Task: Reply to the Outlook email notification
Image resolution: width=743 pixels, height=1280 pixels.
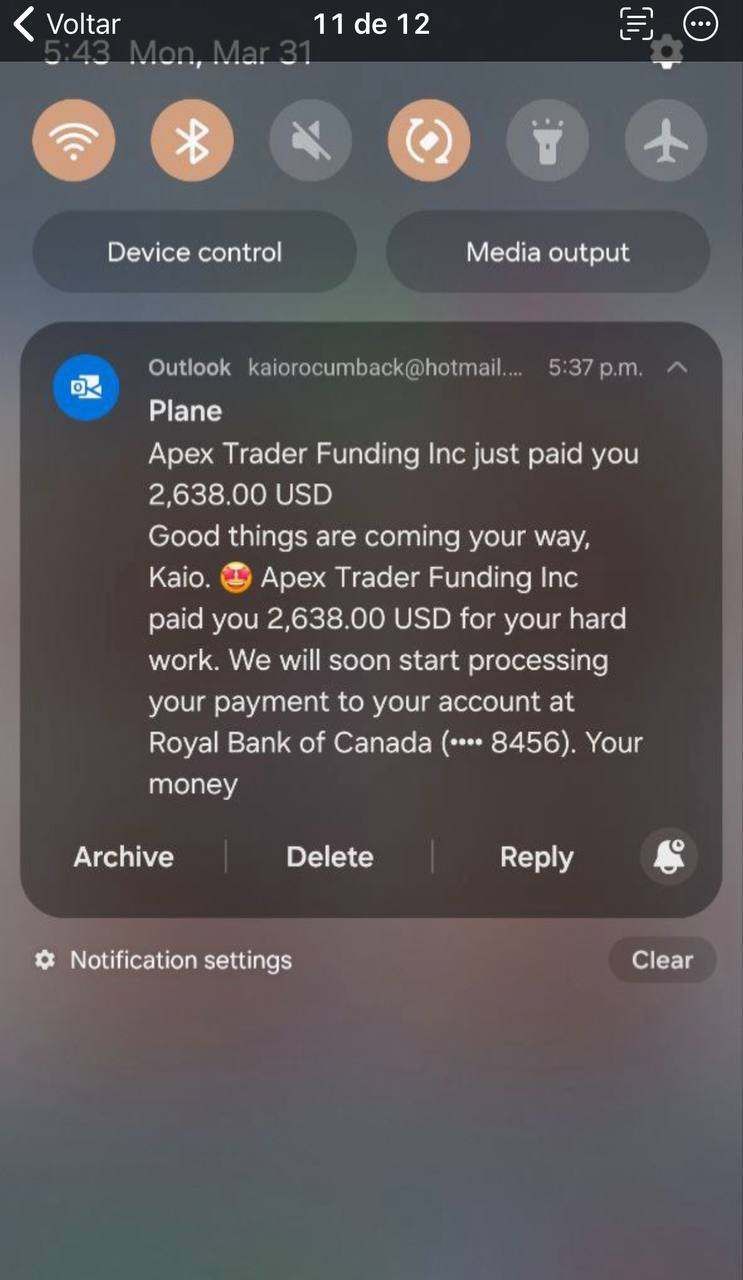Action: point(536,857)
